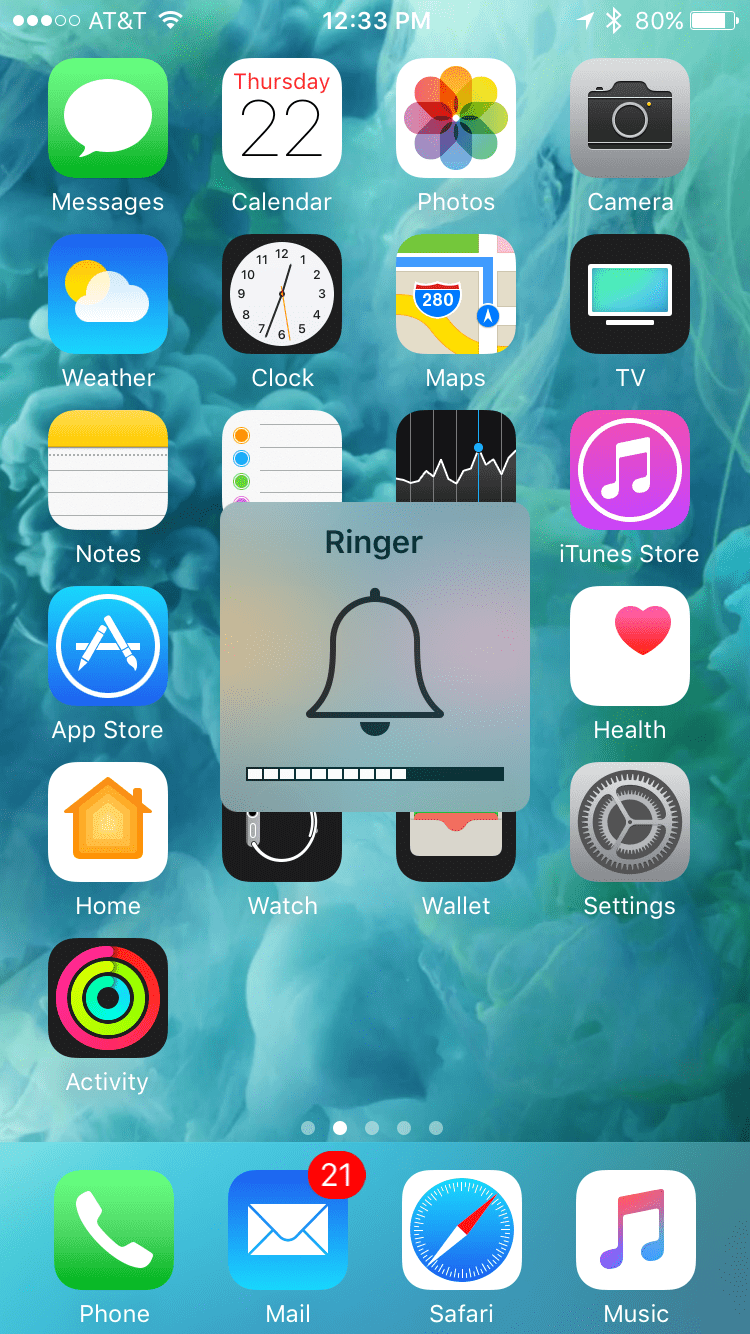
Task: Open the Home app
Action: pos(107,822)
